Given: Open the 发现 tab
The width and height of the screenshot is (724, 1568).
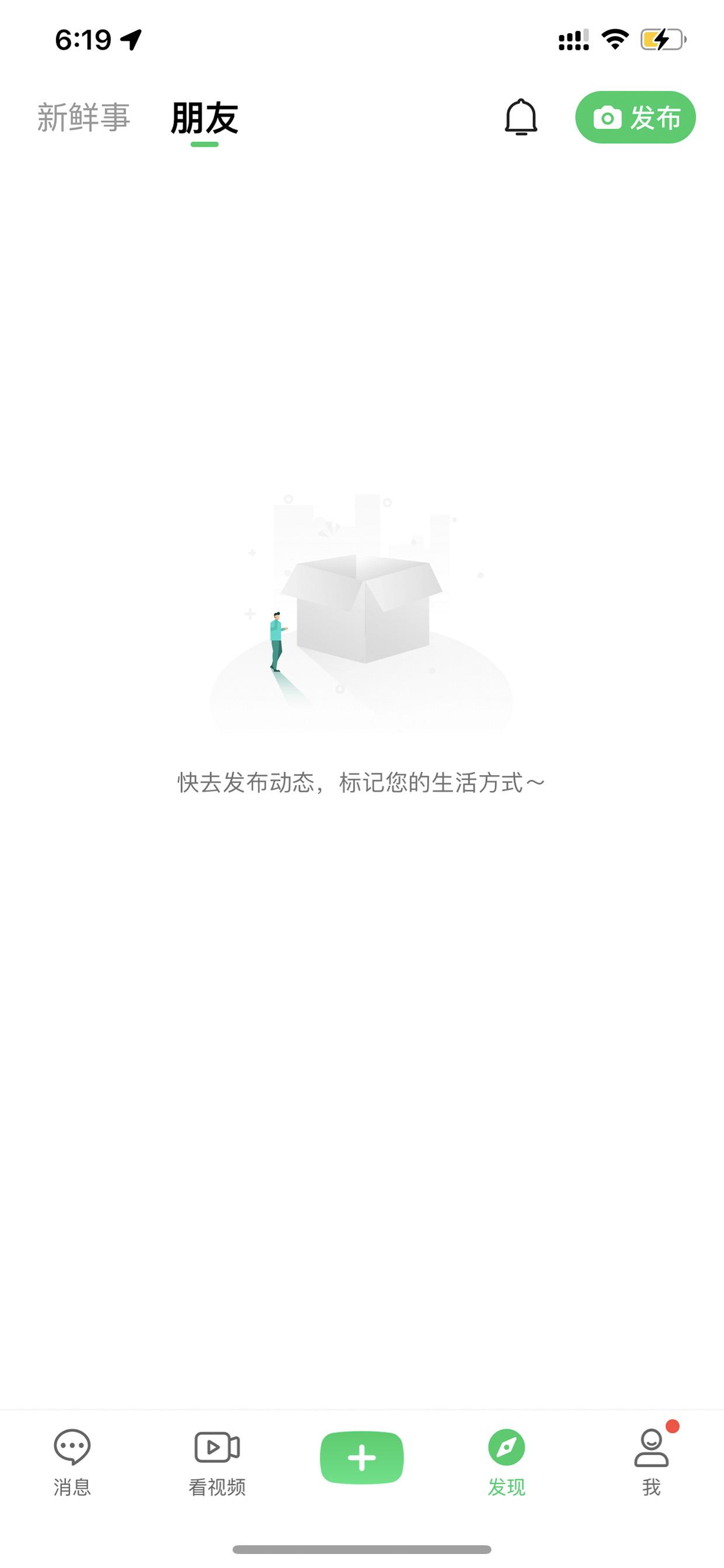Looking at the screenshot, I should [x=506, y=1463].
